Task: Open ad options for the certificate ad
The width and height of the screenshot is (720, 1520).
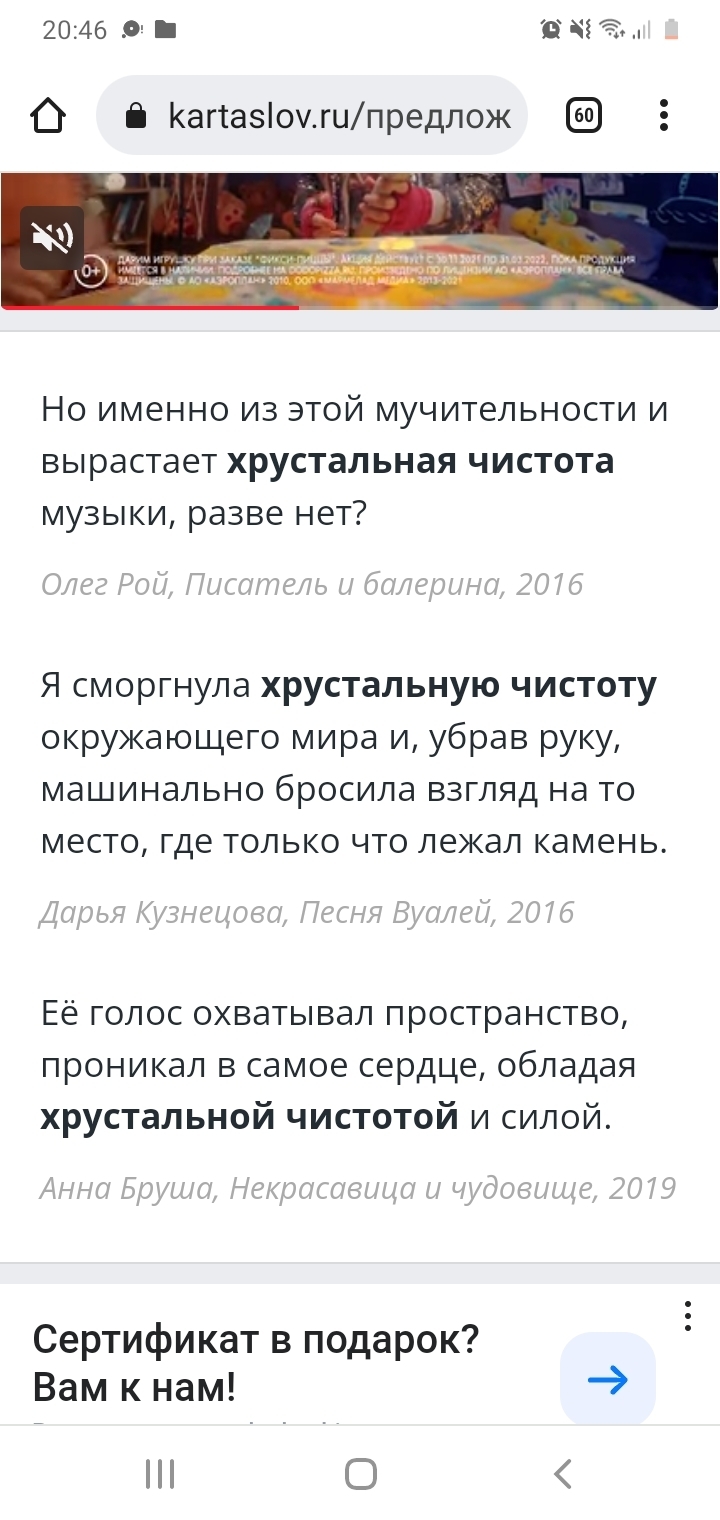Action: point(688,1316)
